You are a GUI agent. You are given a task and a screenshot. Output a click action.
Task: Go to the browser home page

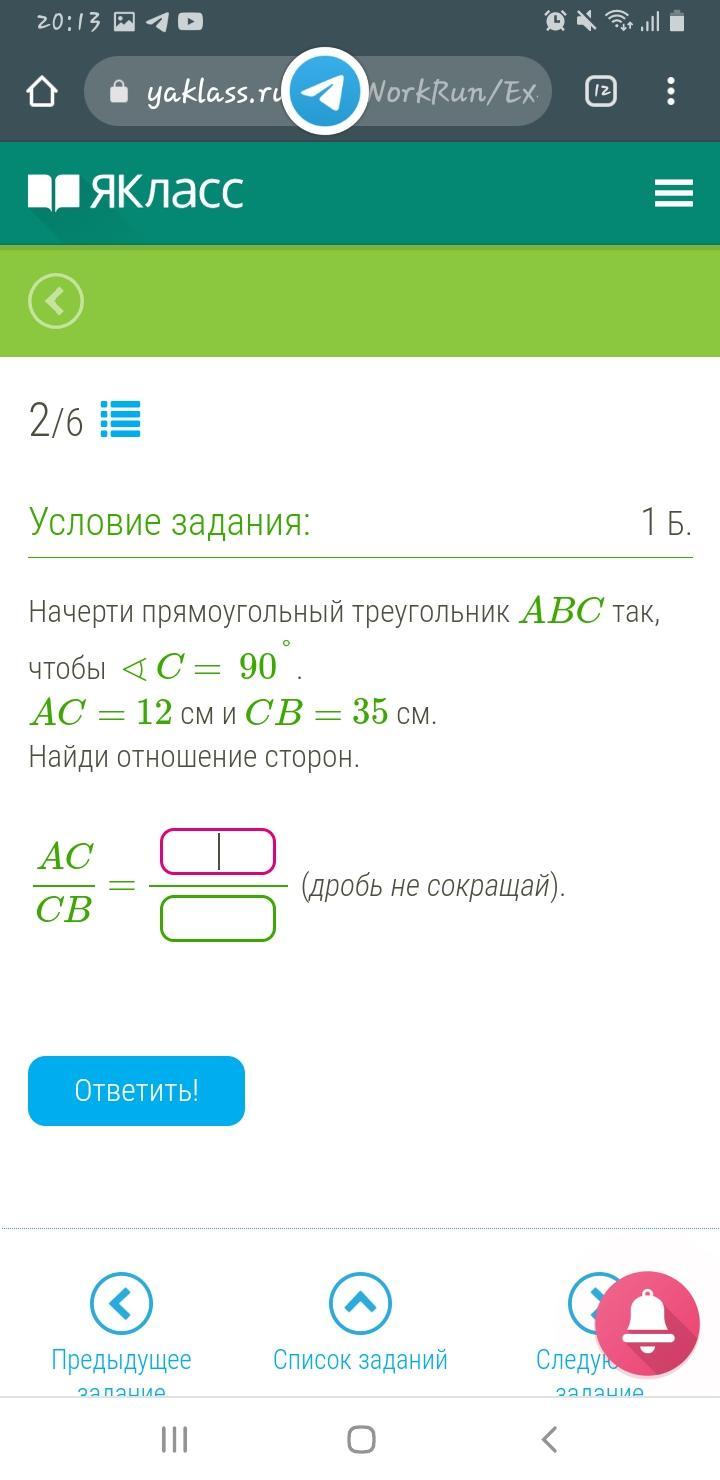click(x=42, y=92)
